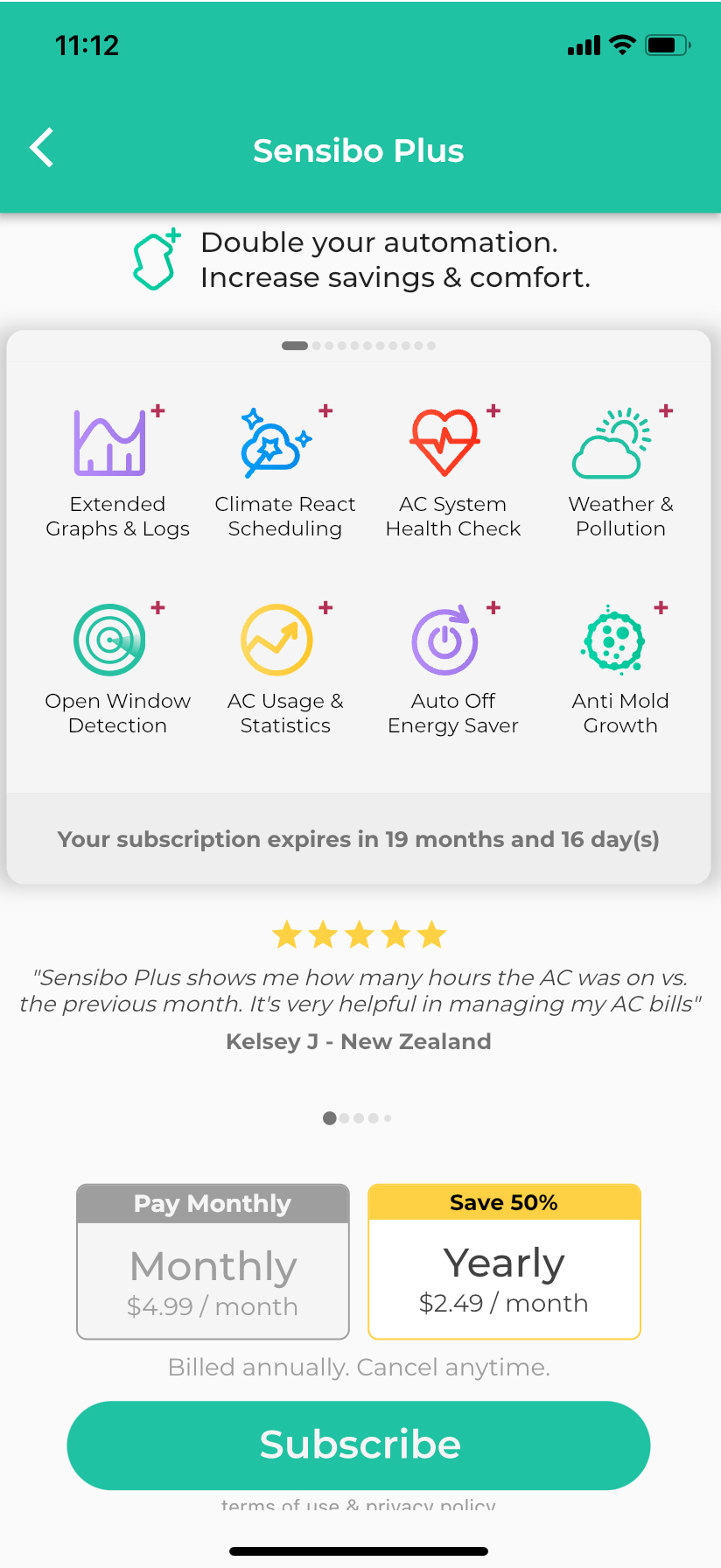
Task: View Anti Mold Growth feature
Action: coord(620,670)
